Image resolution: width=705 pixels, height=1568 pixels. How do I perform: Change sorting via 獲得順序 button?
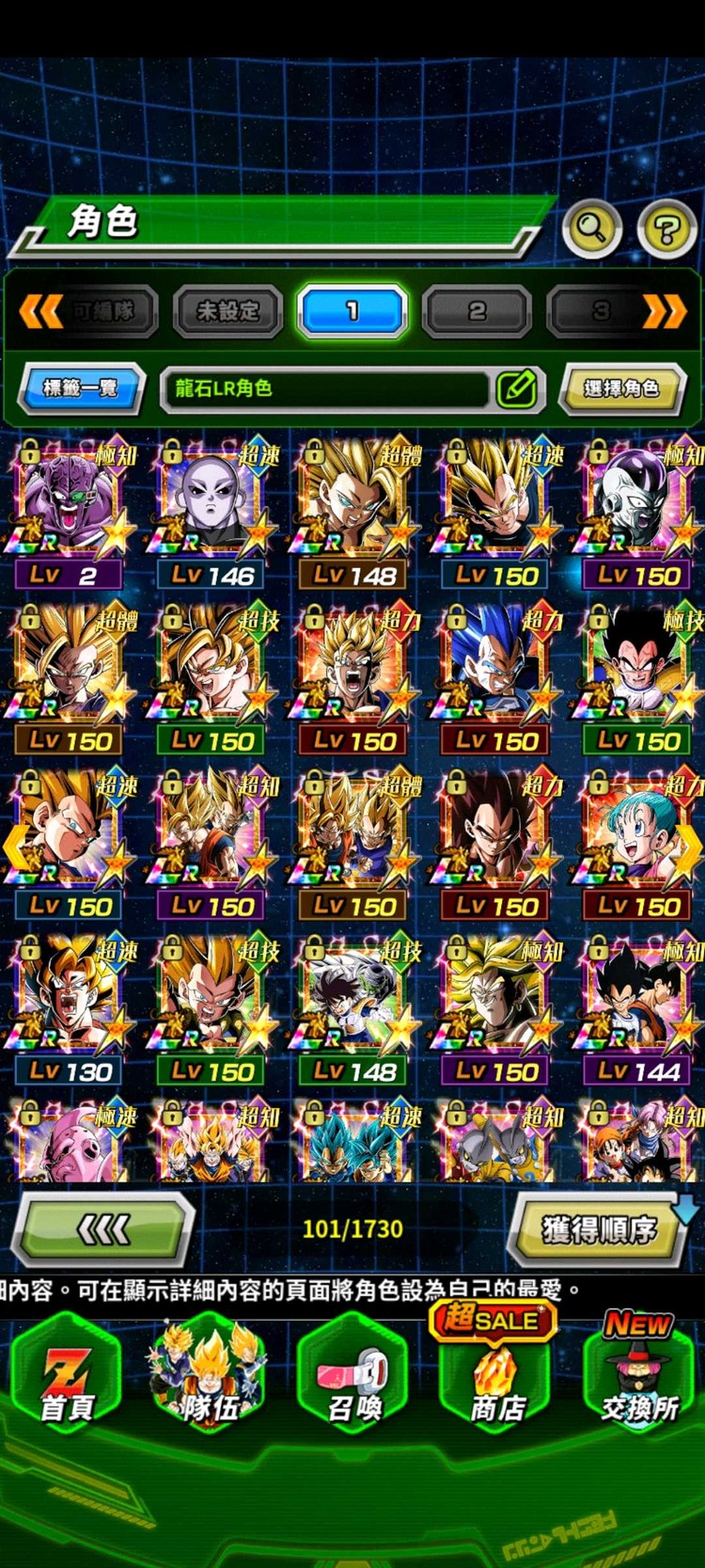599,1228
